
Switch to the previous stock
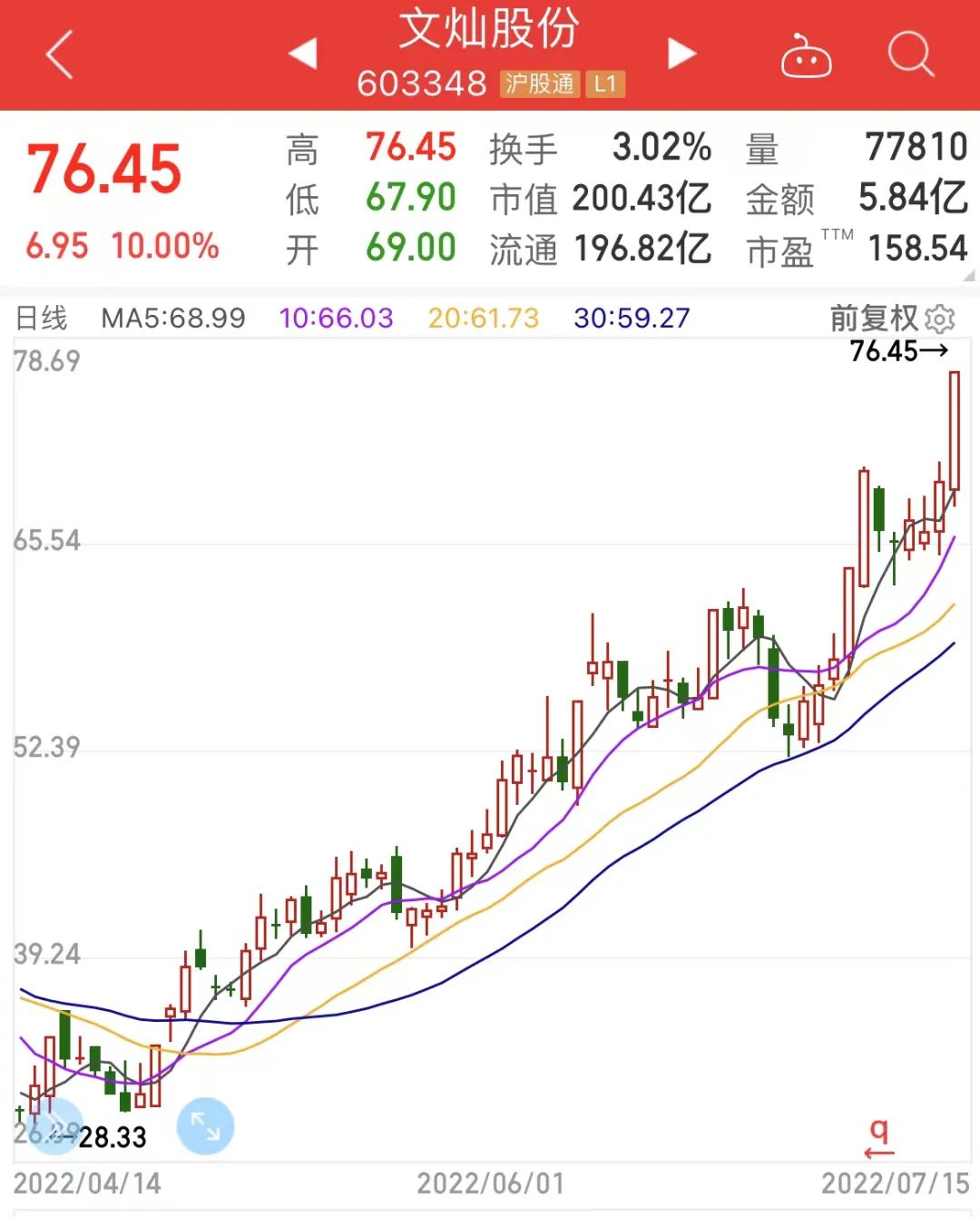pos(303,54)
